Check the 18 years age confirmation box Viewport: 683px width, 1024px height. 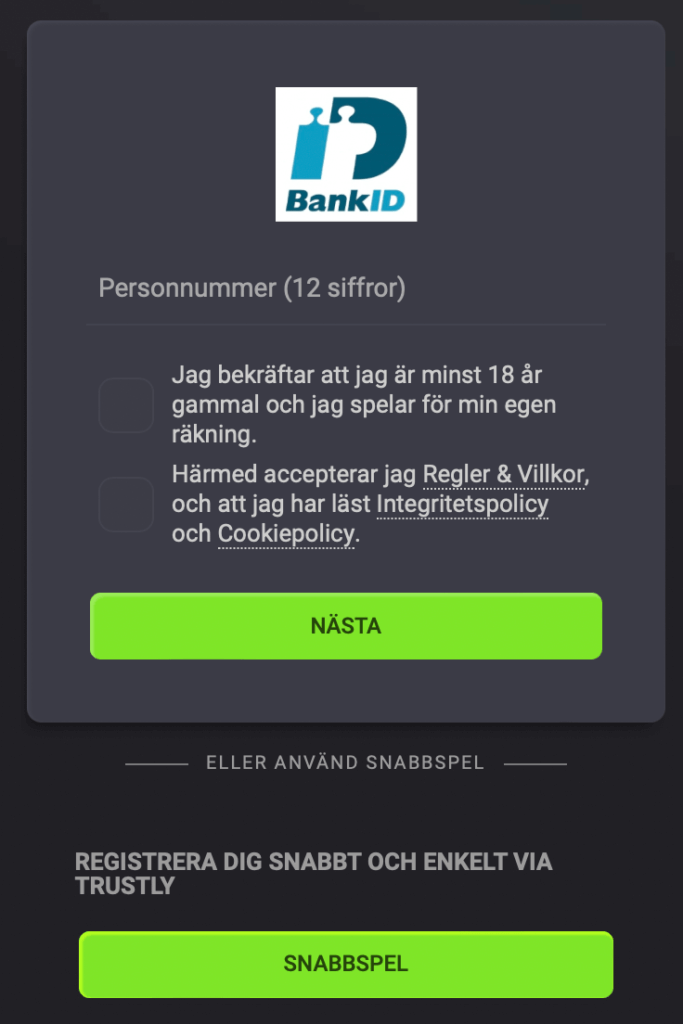coord(126,405)
